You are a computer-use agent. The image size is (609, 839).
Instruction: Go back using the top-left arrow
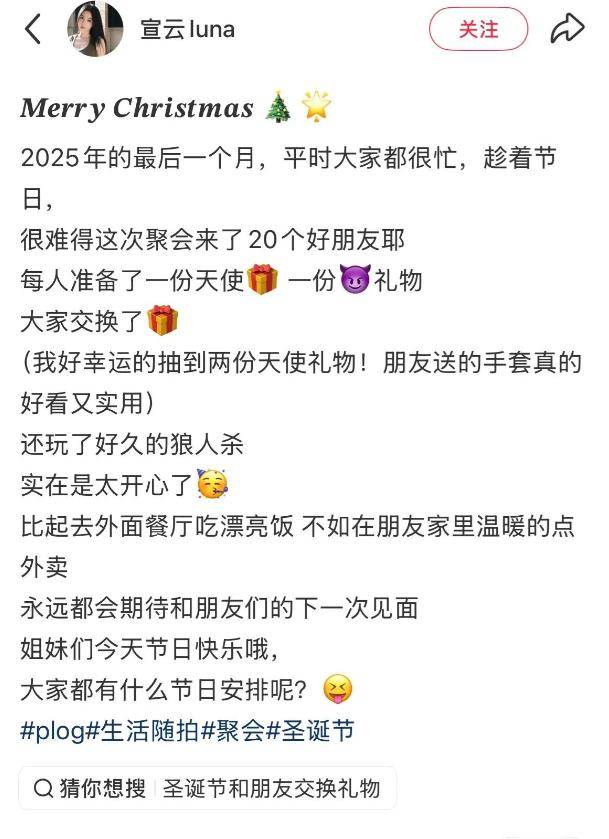click(33, 29)
